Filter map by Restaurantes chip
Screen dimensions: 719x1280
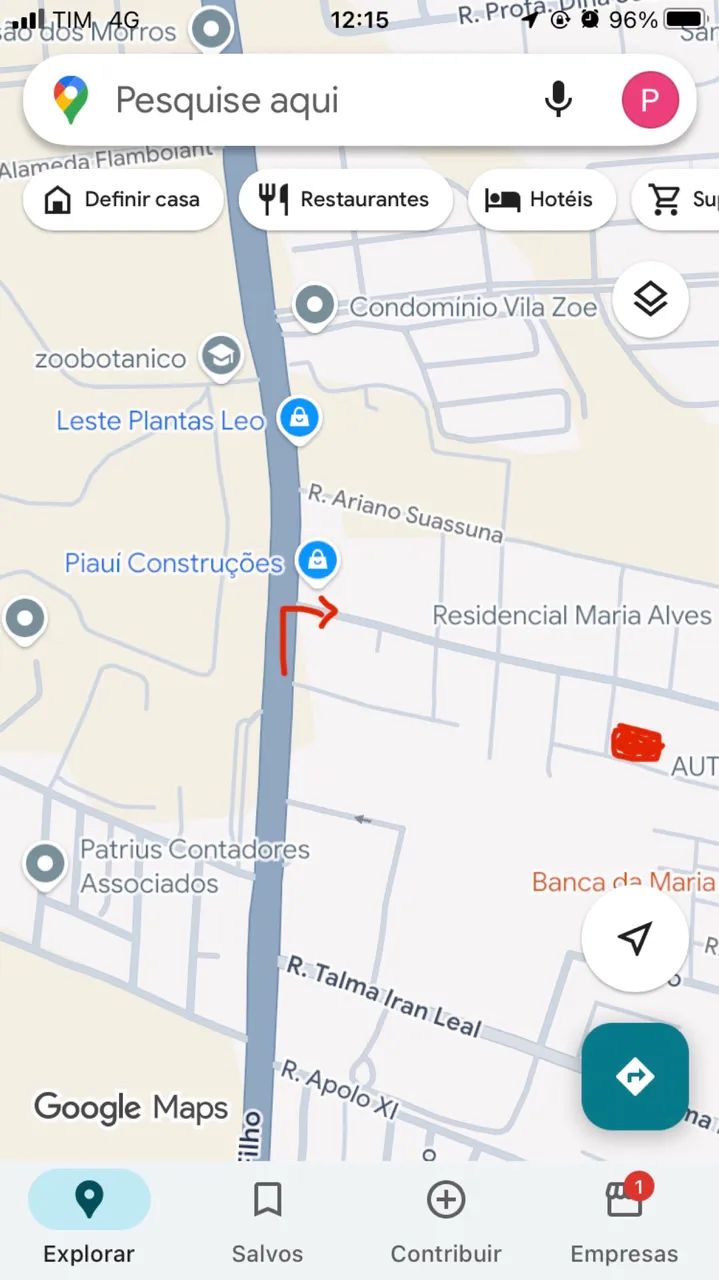pos(345,200)
